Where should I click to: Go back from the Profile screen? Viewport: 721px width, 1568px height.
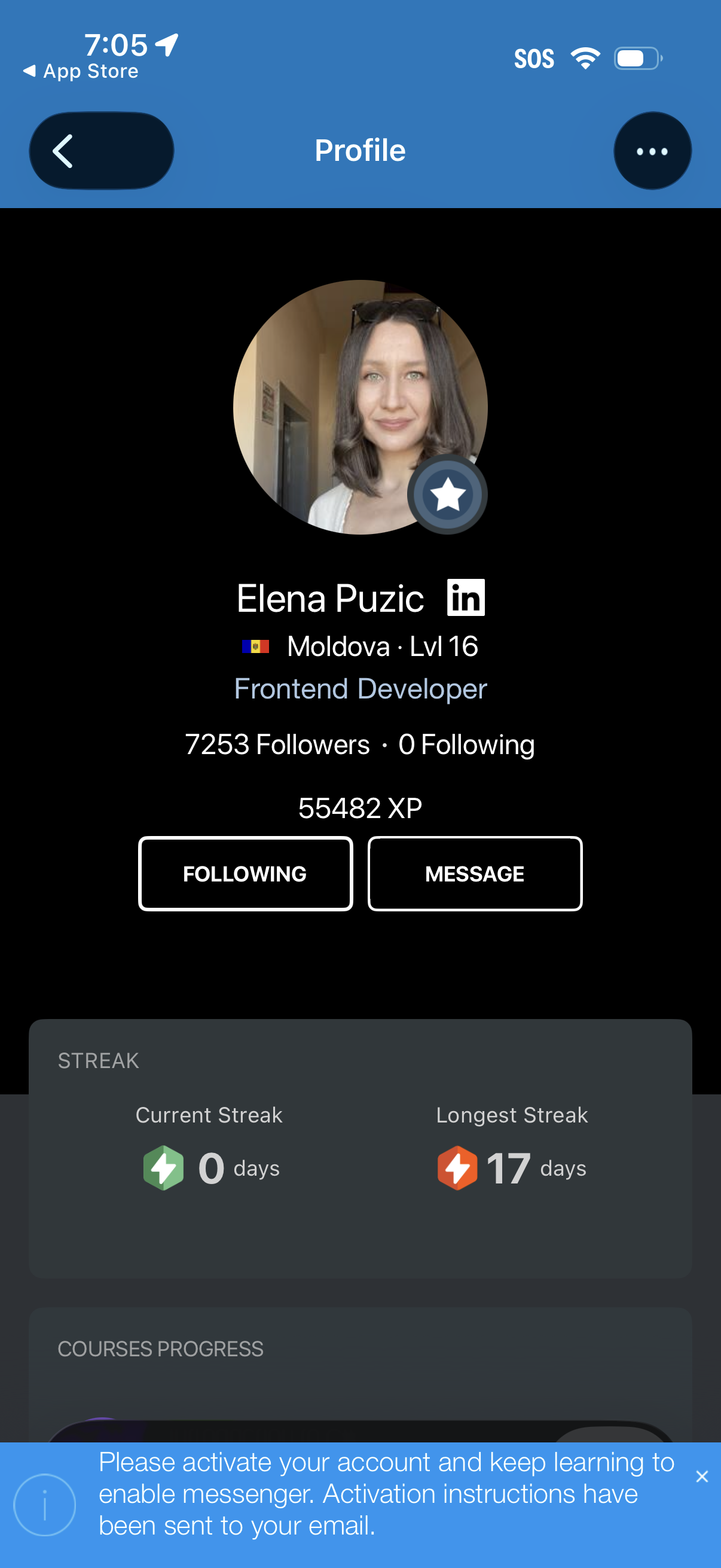coord(101,150)
